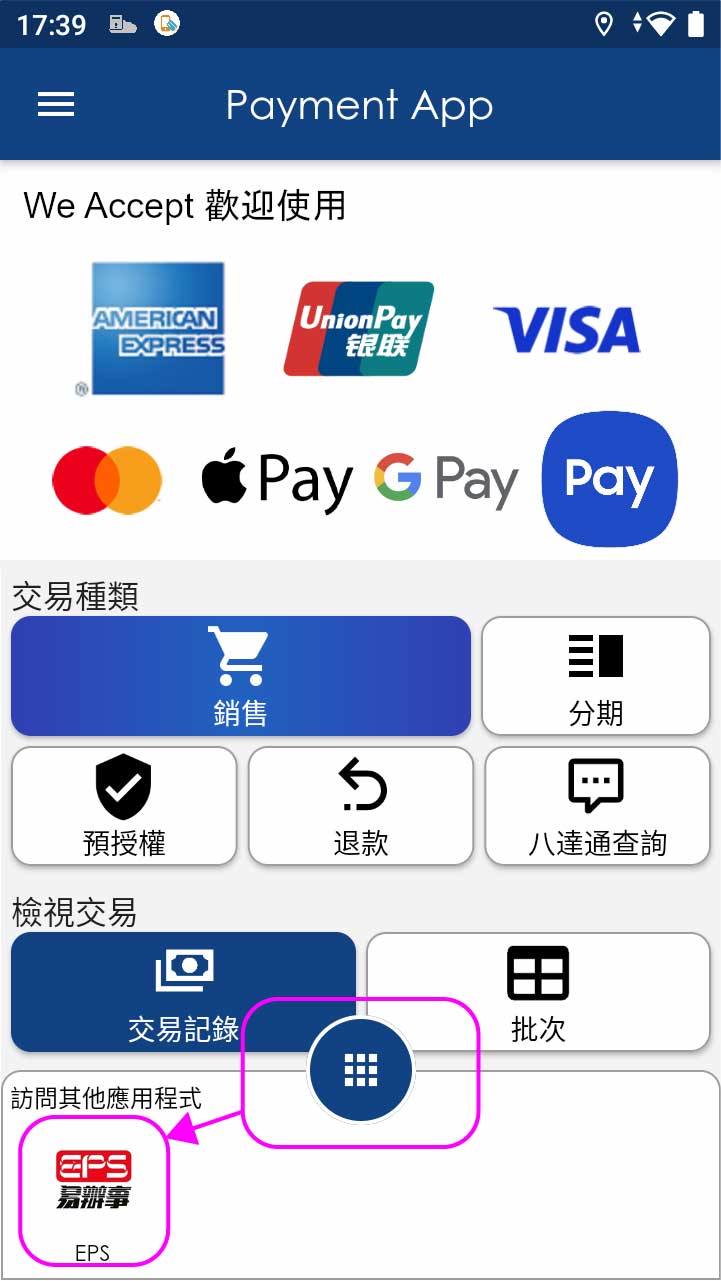Open 八達通查詢 Octopus enquiry
Screen dimensions: 721x1281
[x=597, y=806]
